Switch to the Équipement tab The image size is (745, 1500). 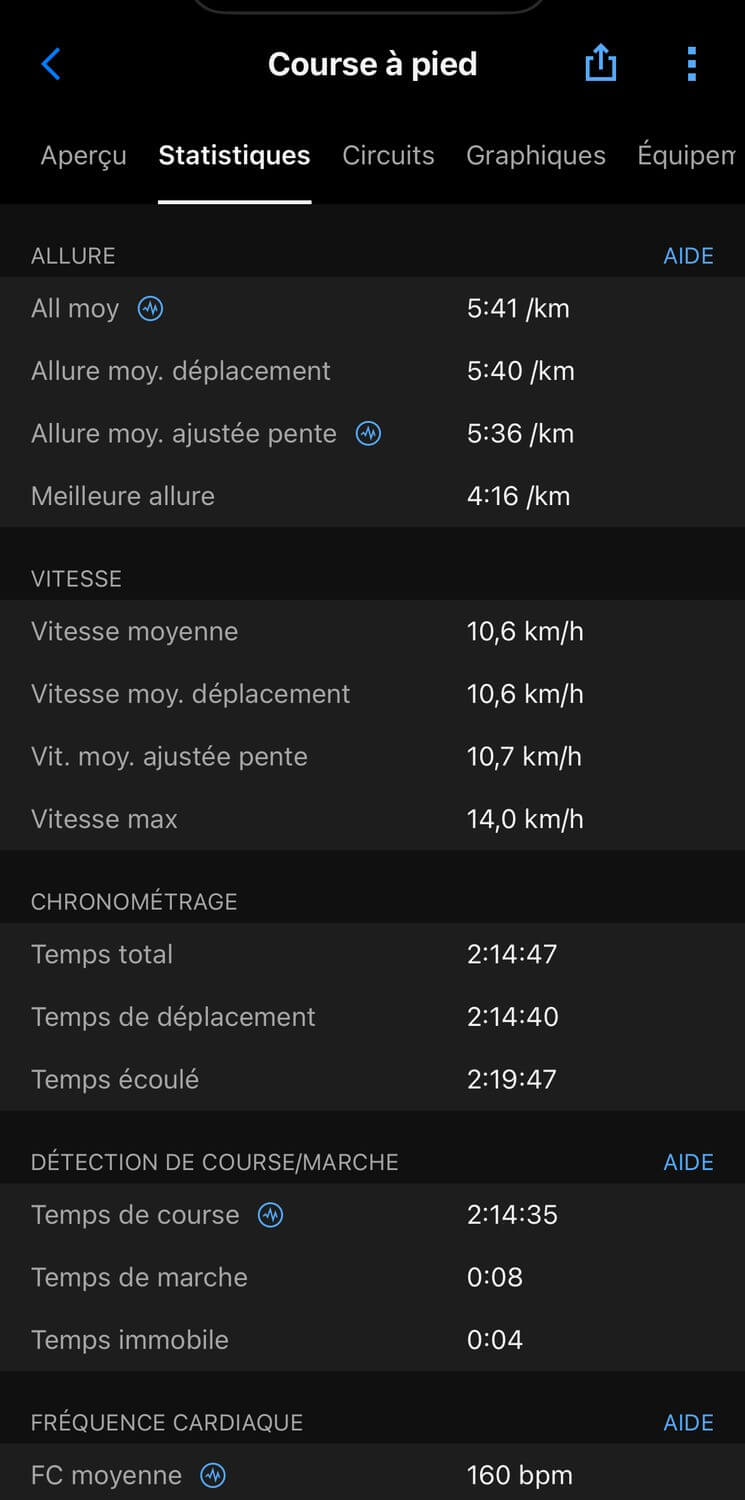[x=689, y=156]
